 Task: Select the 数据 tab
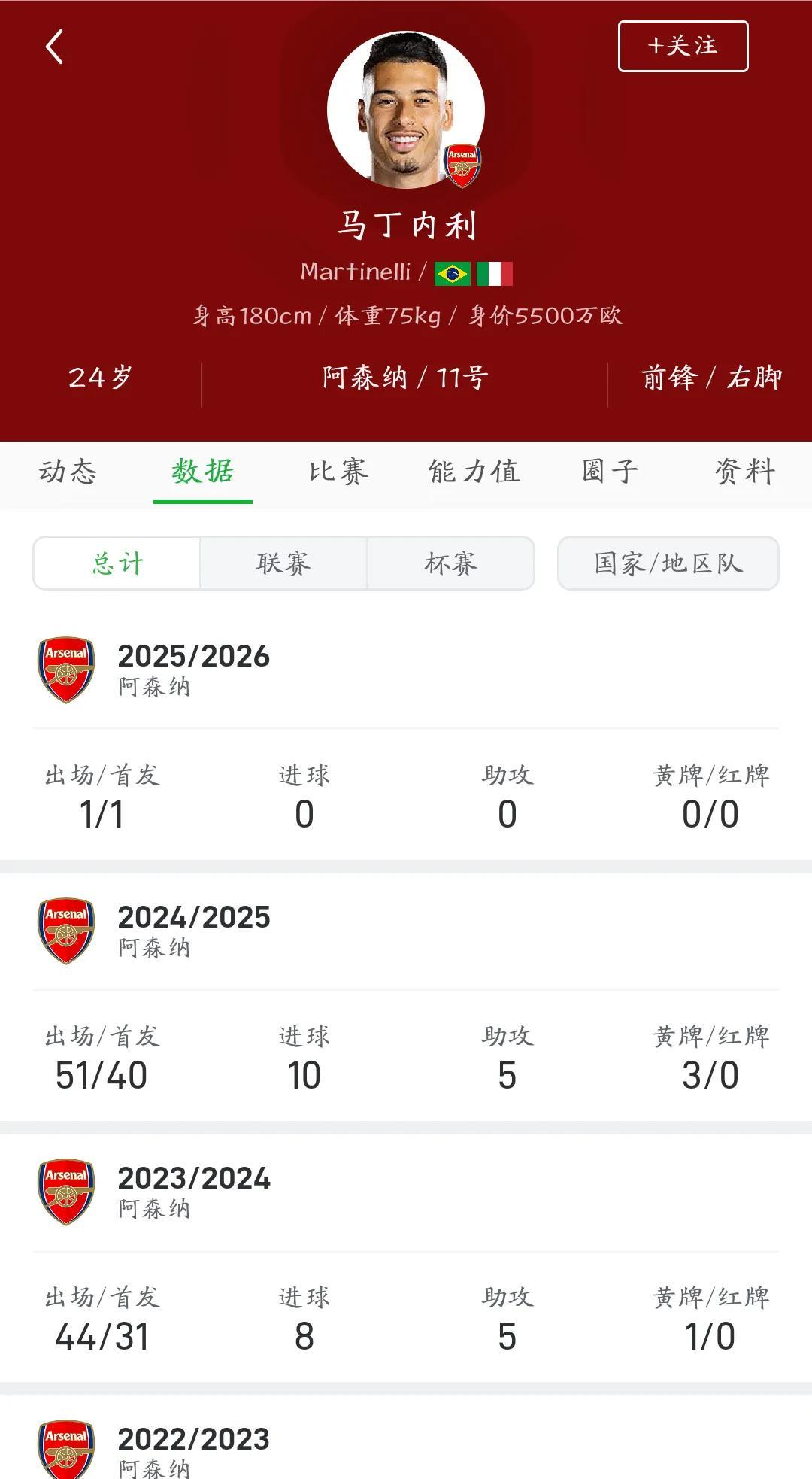[202, 472]
